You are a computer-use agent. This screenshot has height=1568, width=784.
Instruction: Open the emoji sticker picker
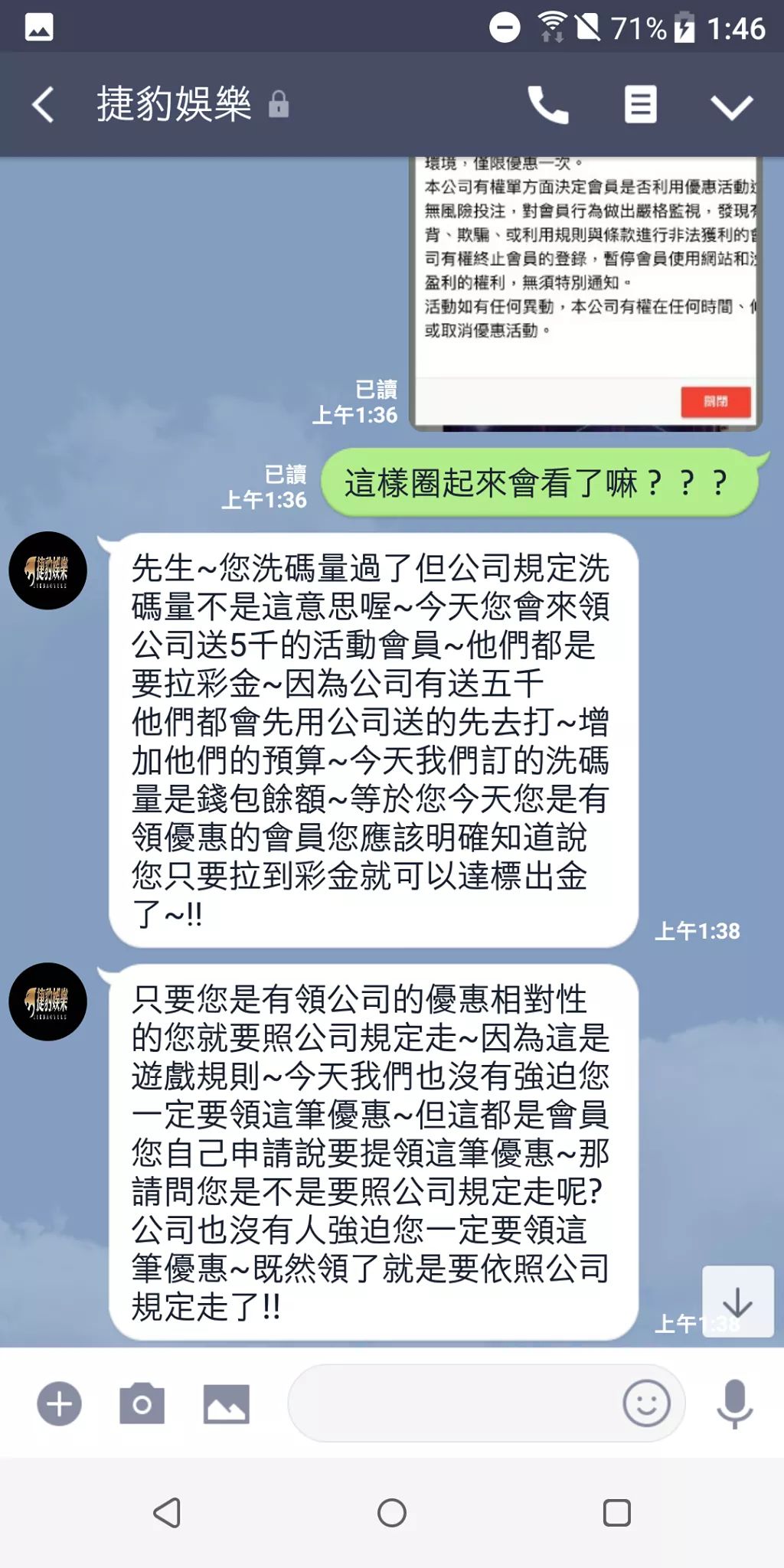click(646, 1403)
